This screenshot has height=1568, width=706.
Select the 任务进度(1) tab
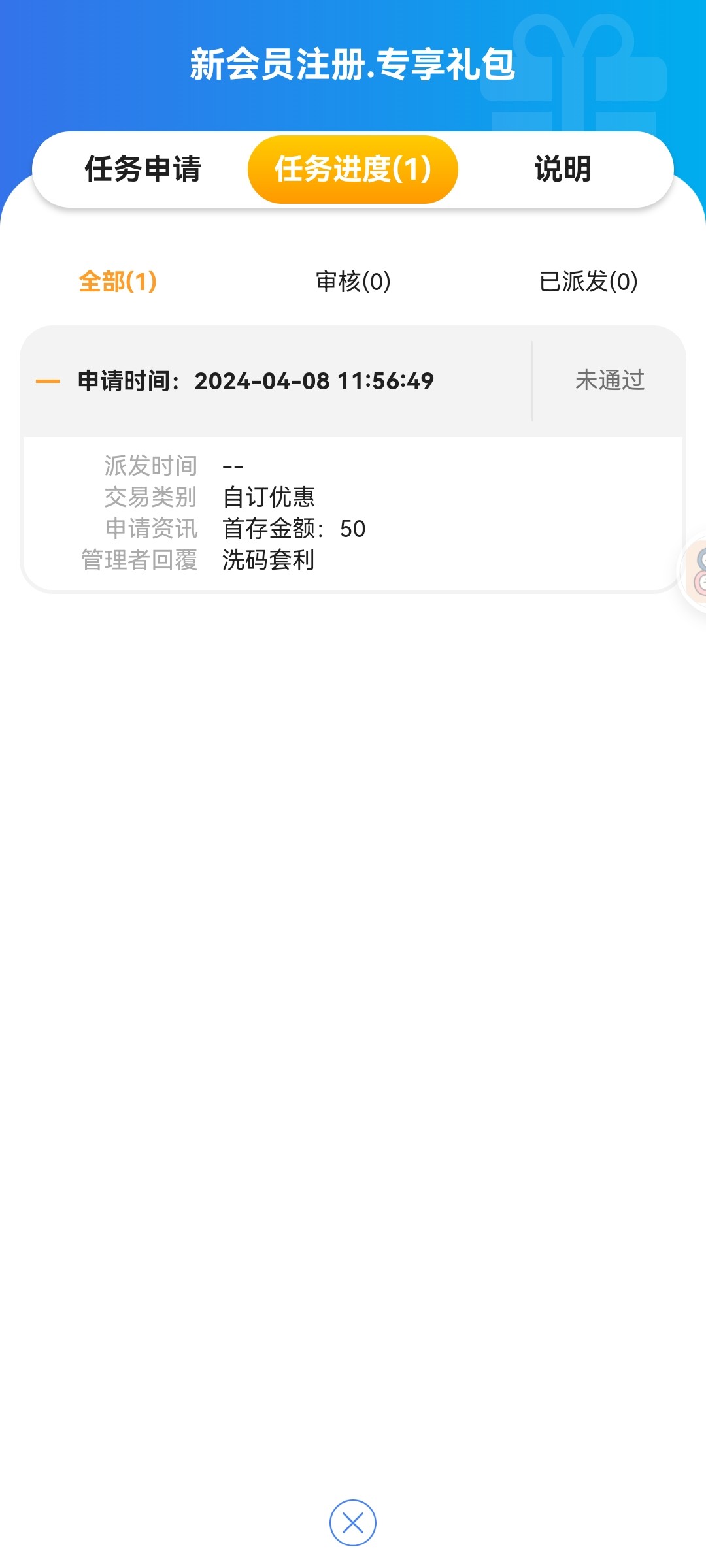pos(352,169)
